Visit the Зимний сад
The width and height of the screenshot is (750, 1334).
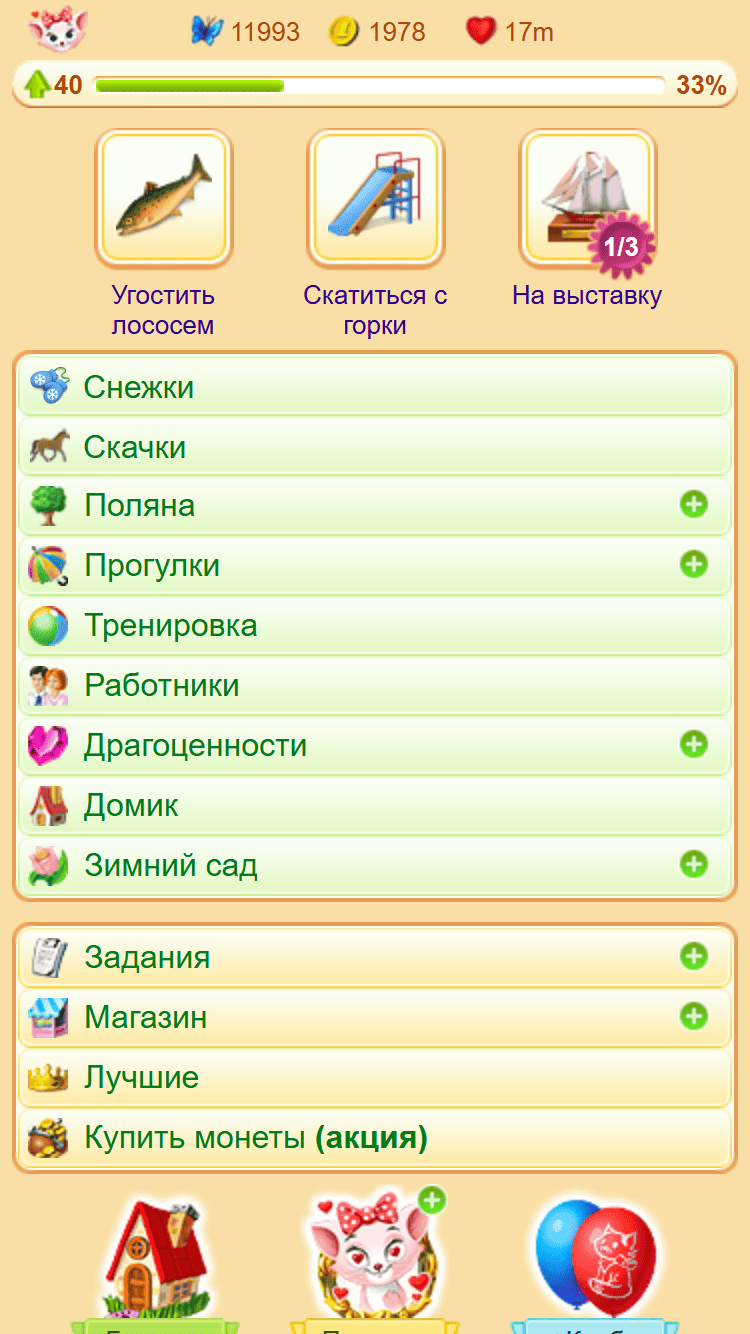tap(375, 865)
